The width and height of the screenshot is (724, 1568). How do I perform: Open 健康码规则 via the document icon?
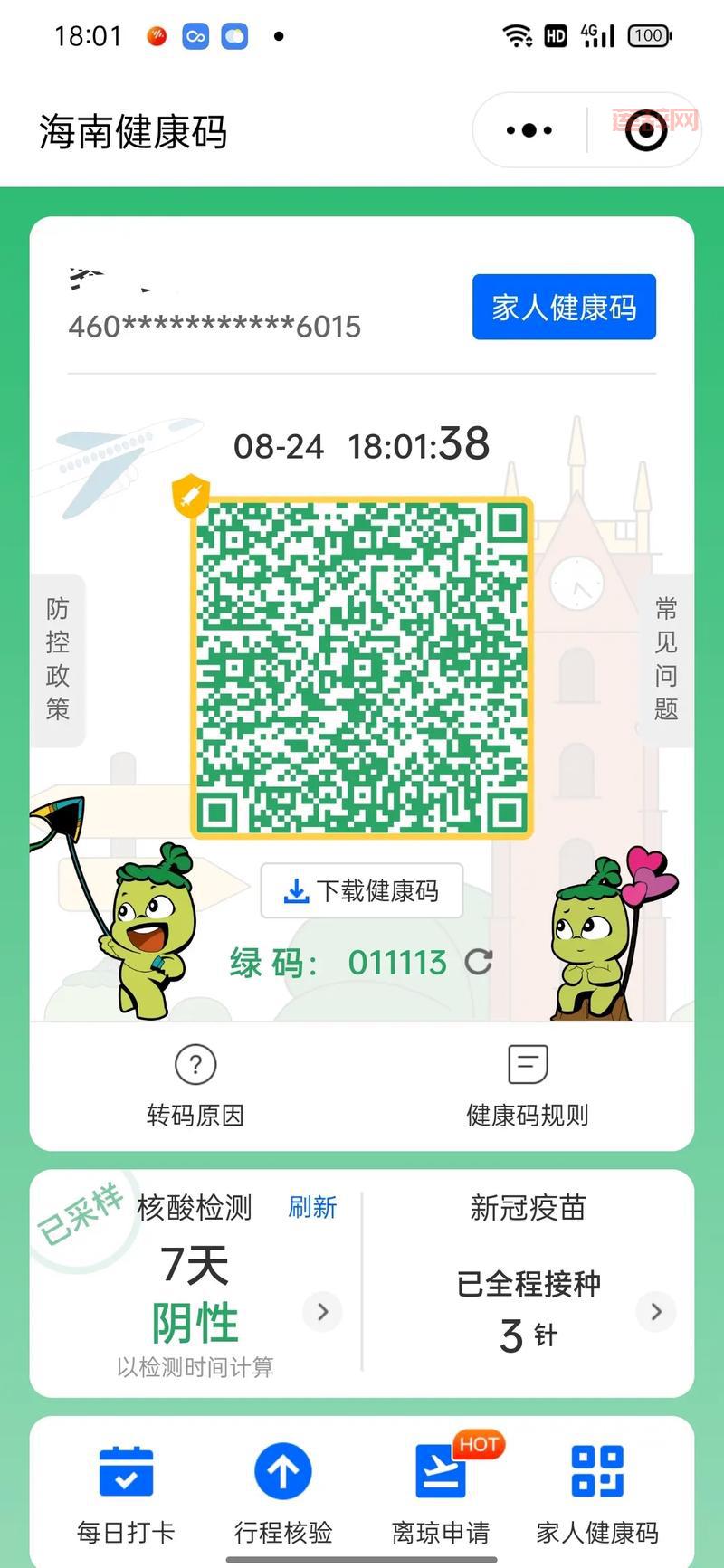[x=528, y=1064]
